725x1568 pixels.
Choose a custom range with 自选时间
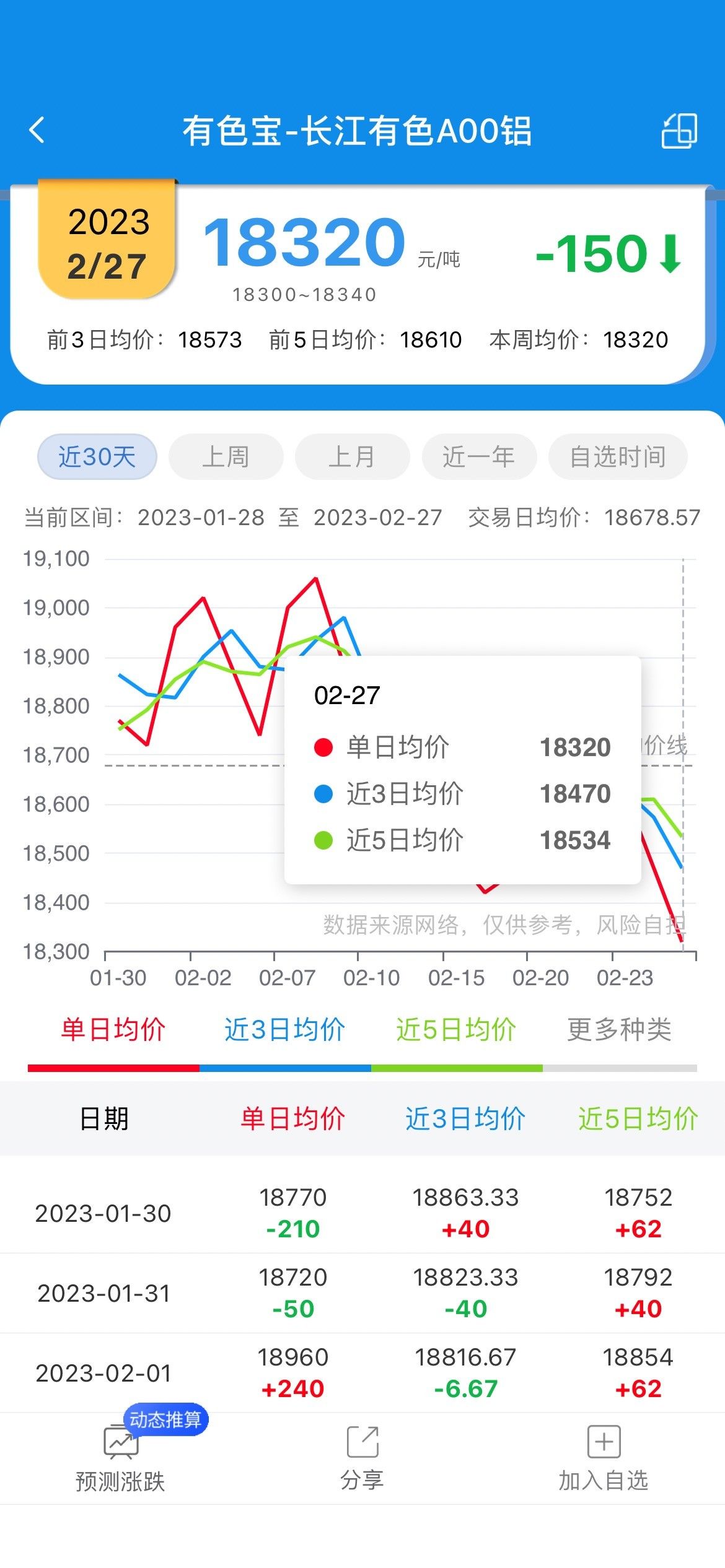tap(618, 457)
